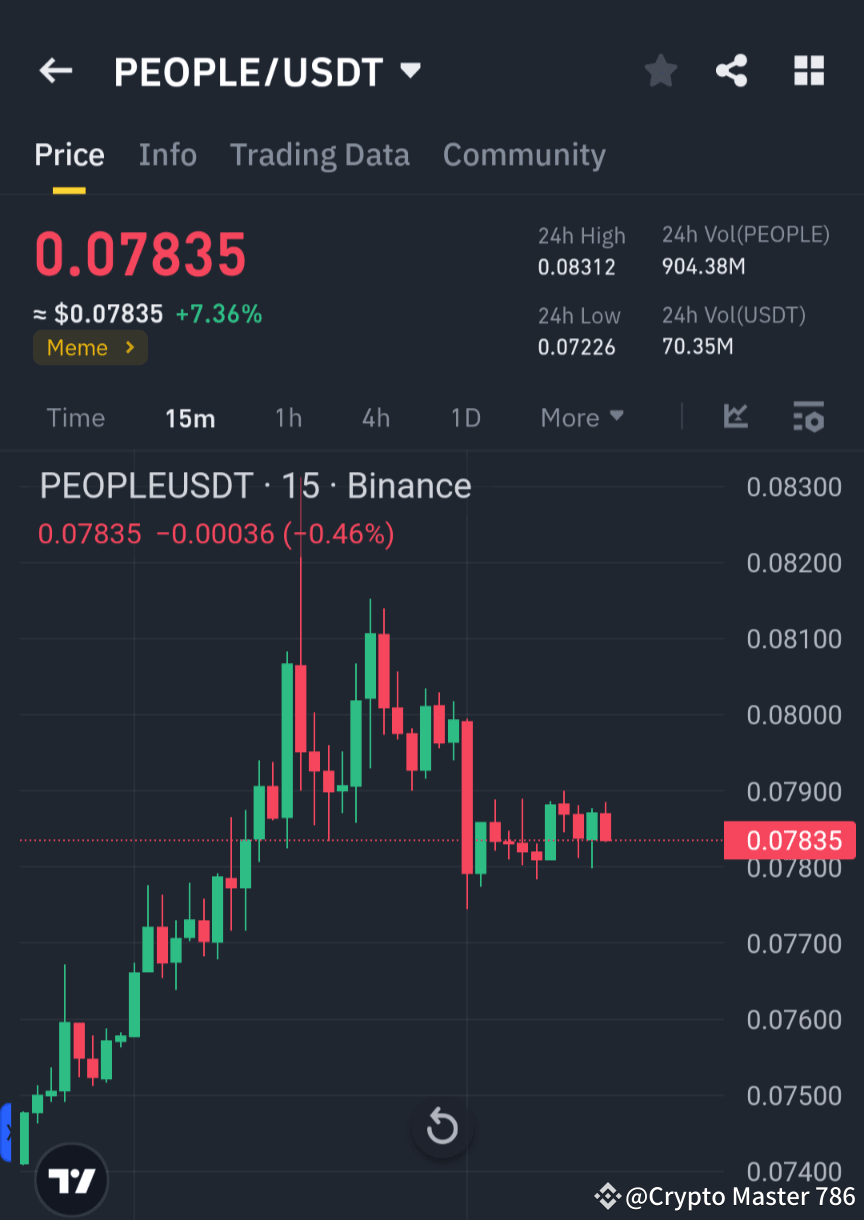Open the indicator settings icon
The image size is (864, 1220).
[x=808, y=418]
